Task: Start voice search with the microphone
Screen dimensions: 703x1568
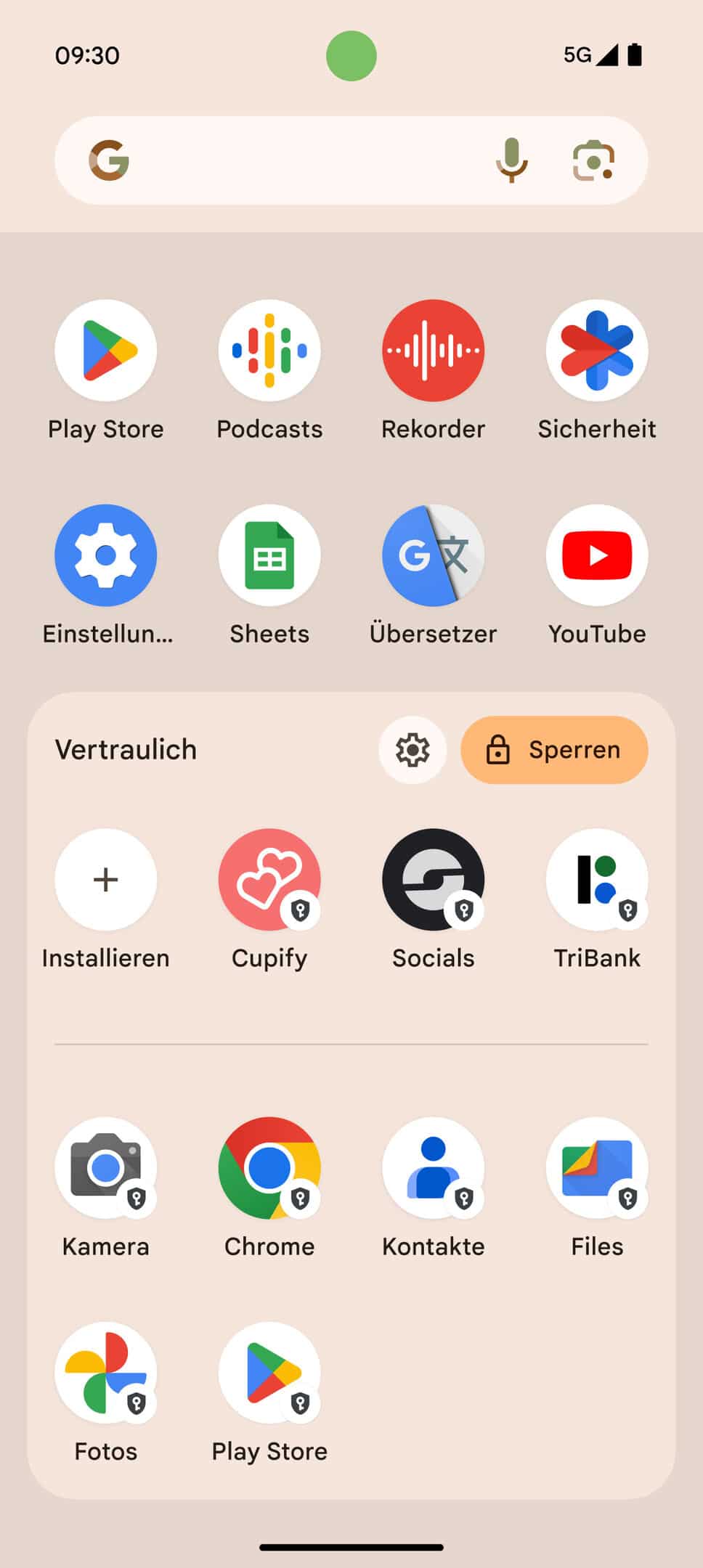Action: pyautogui.click(x=511, y=160)
